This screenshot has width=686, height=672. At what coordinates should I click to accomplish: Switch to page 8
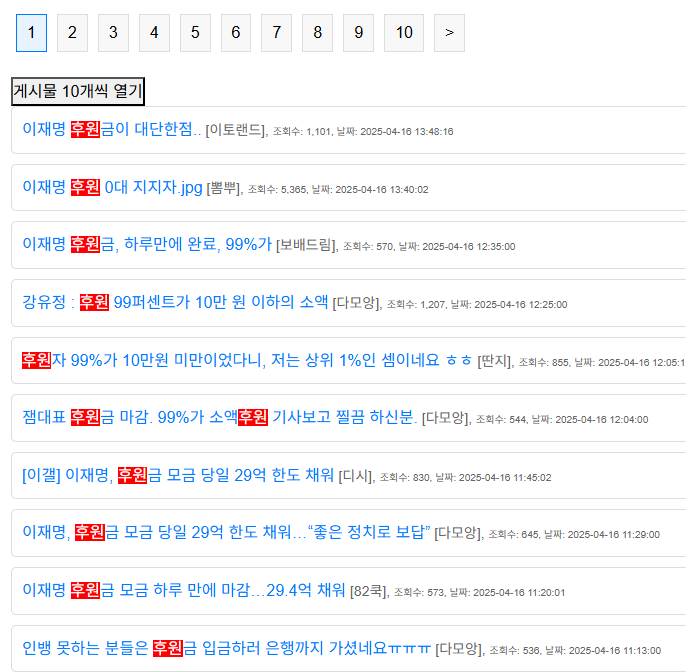click(x=317, y=33)
